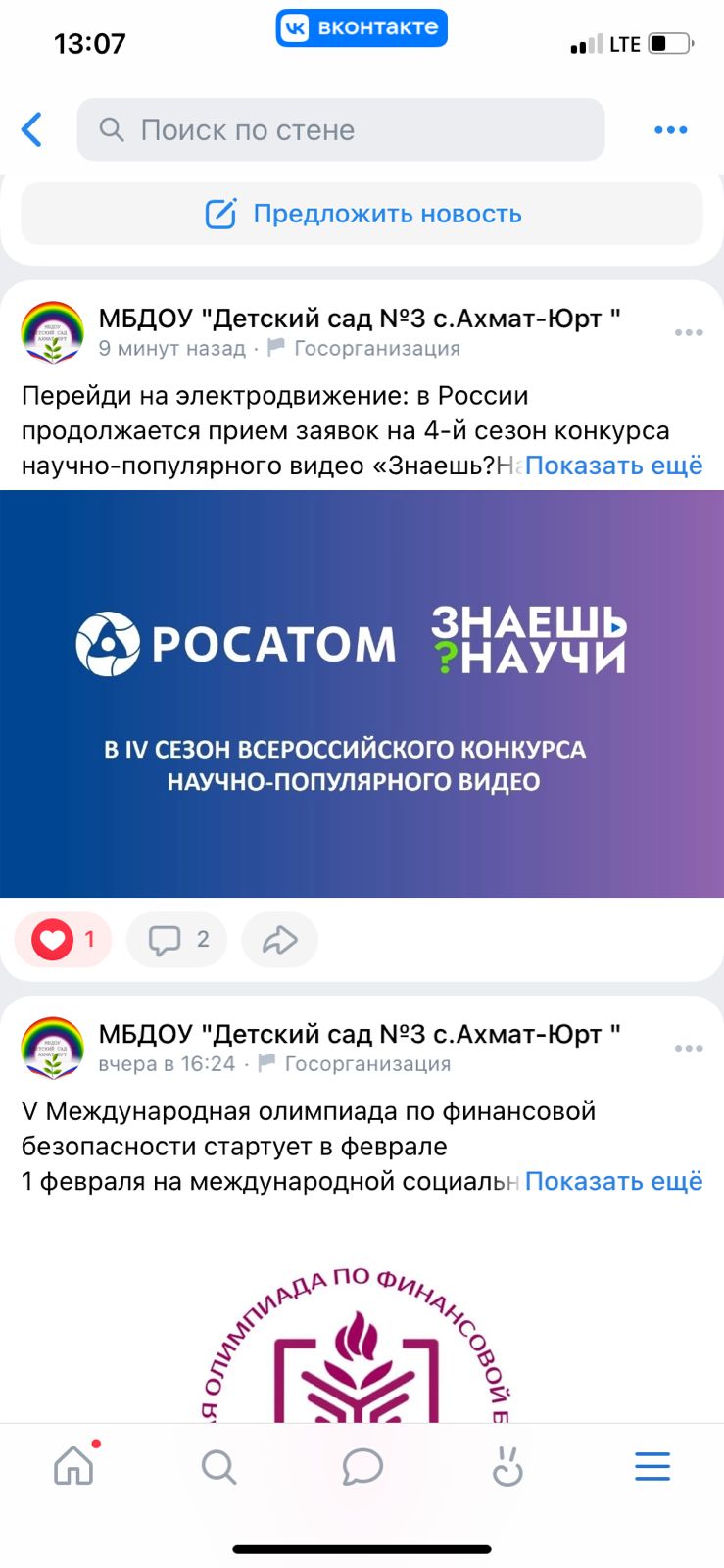Go back using the top-left arrow
The height and width of the screenshot is (1568, 724).
point(32,129)
